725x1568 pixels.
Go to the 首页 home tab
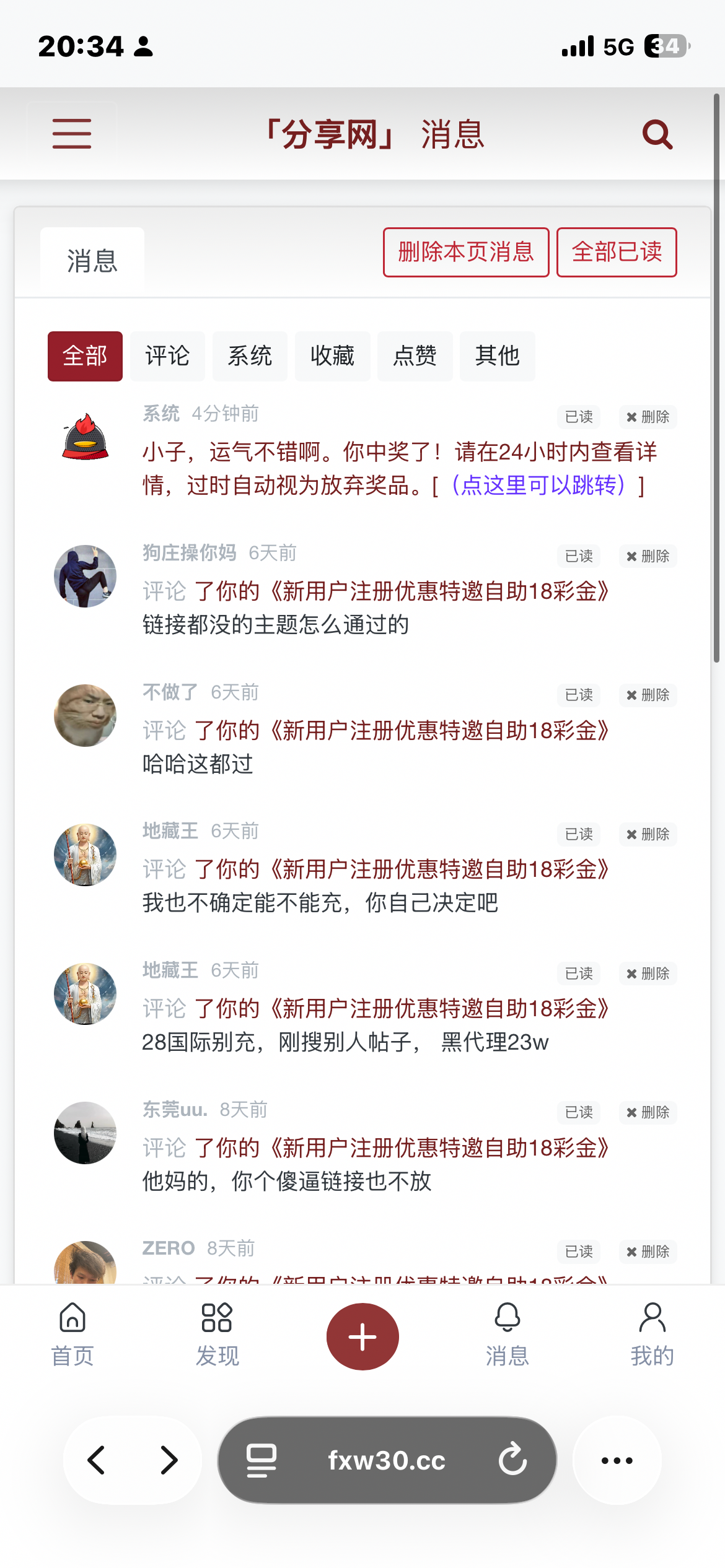pyautogui.click(x=72, y=1334)
